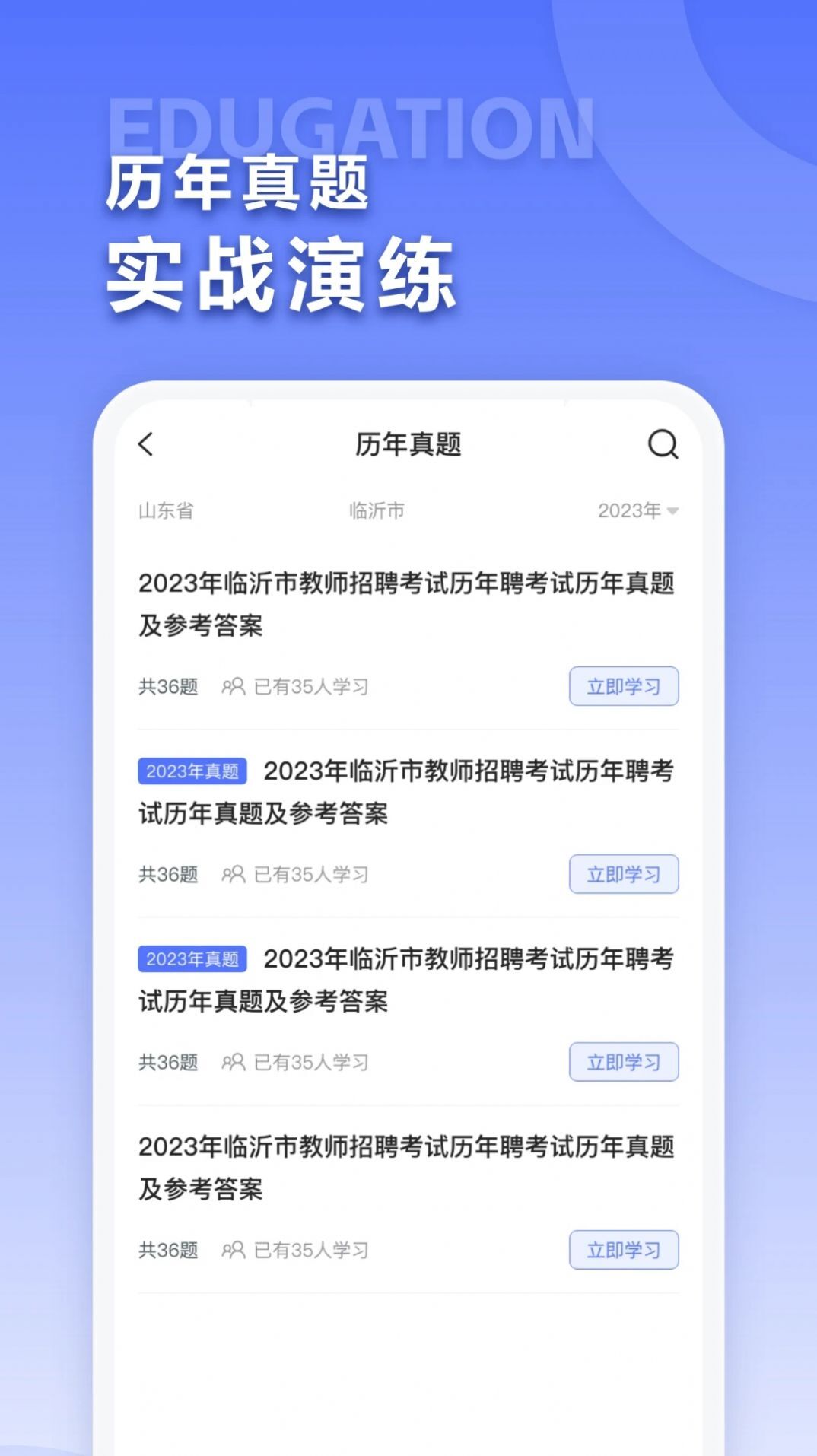Tap 立即学习 on the third exam paper
The image size is (817, 1456).
[624, 1063]
